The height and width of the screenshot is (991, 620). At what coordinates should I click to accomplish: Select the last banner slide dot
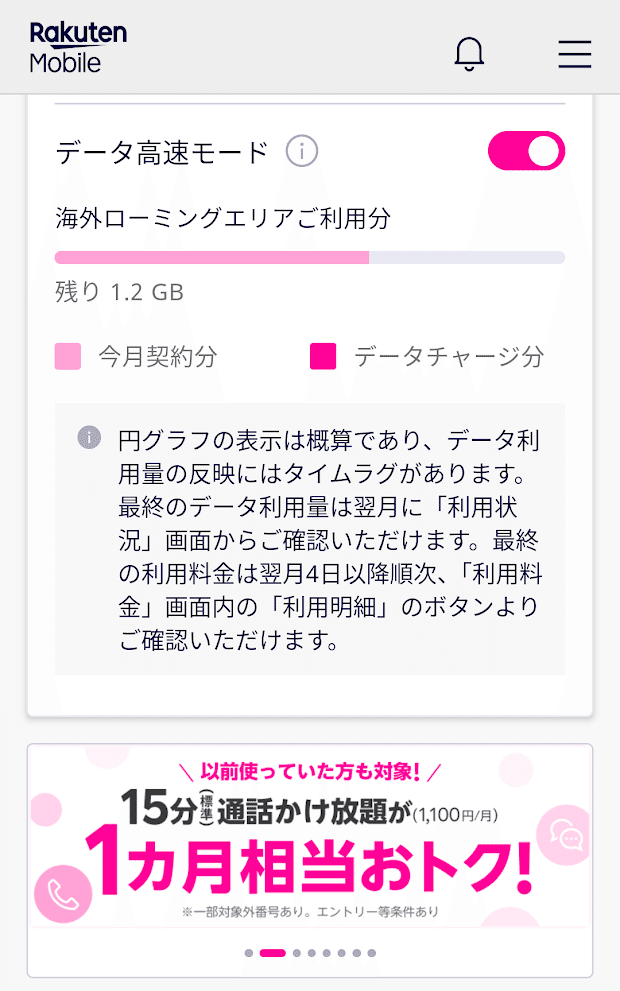(372, 953)
